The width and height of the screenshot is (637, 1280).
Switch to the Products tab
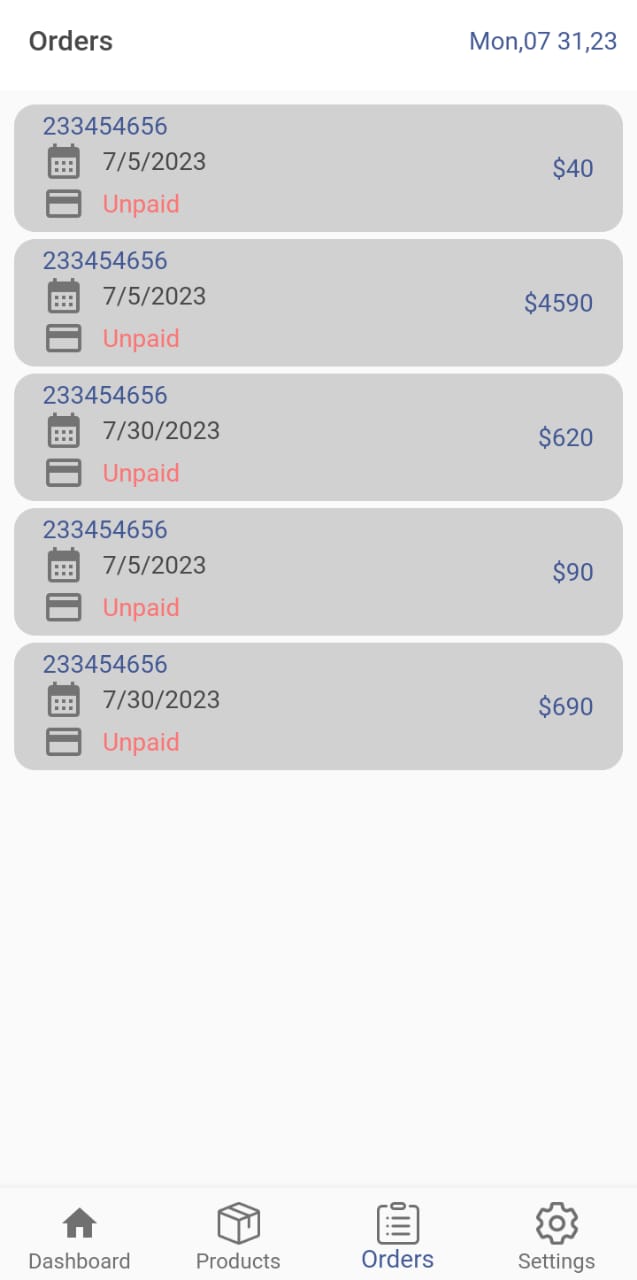238,1238
